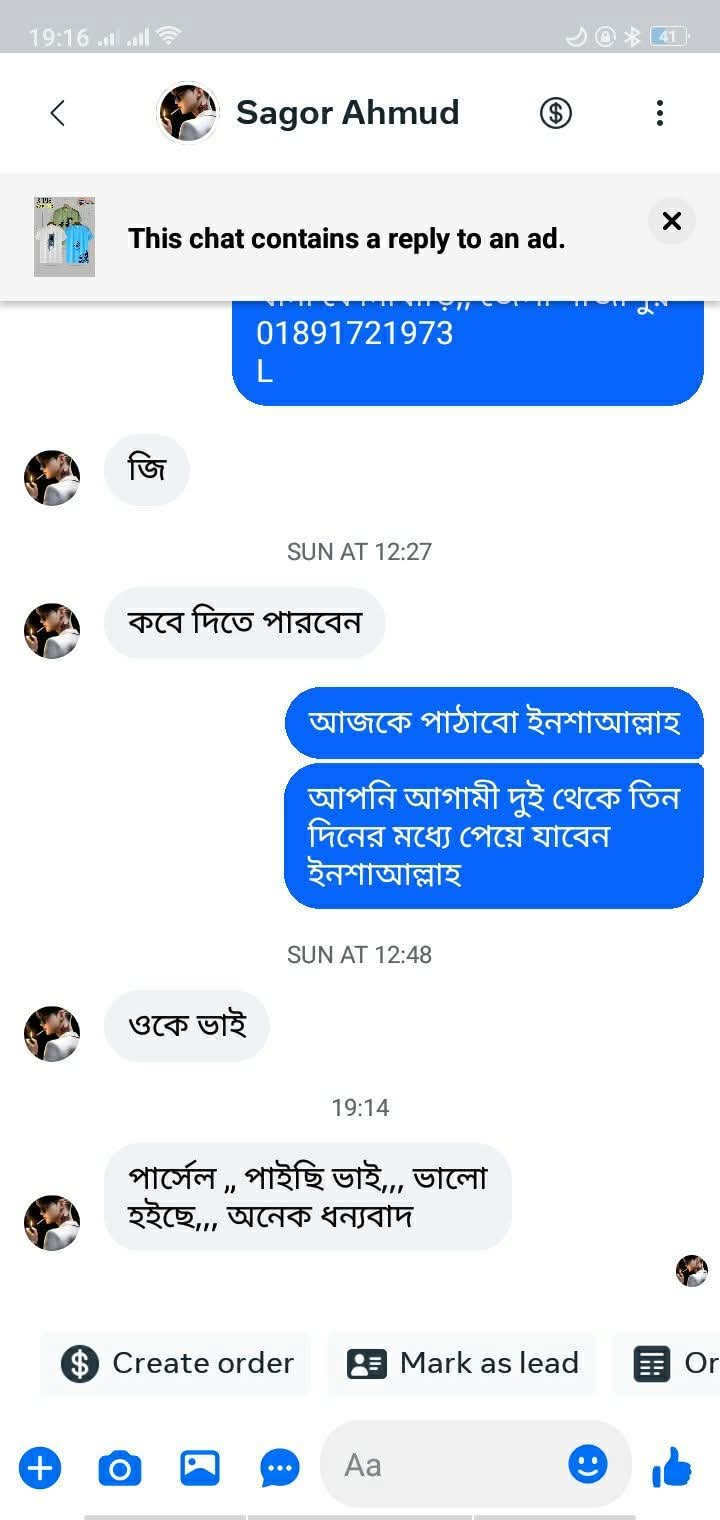Open the camera to take a photo
720x1520 pixels.
119,1468
